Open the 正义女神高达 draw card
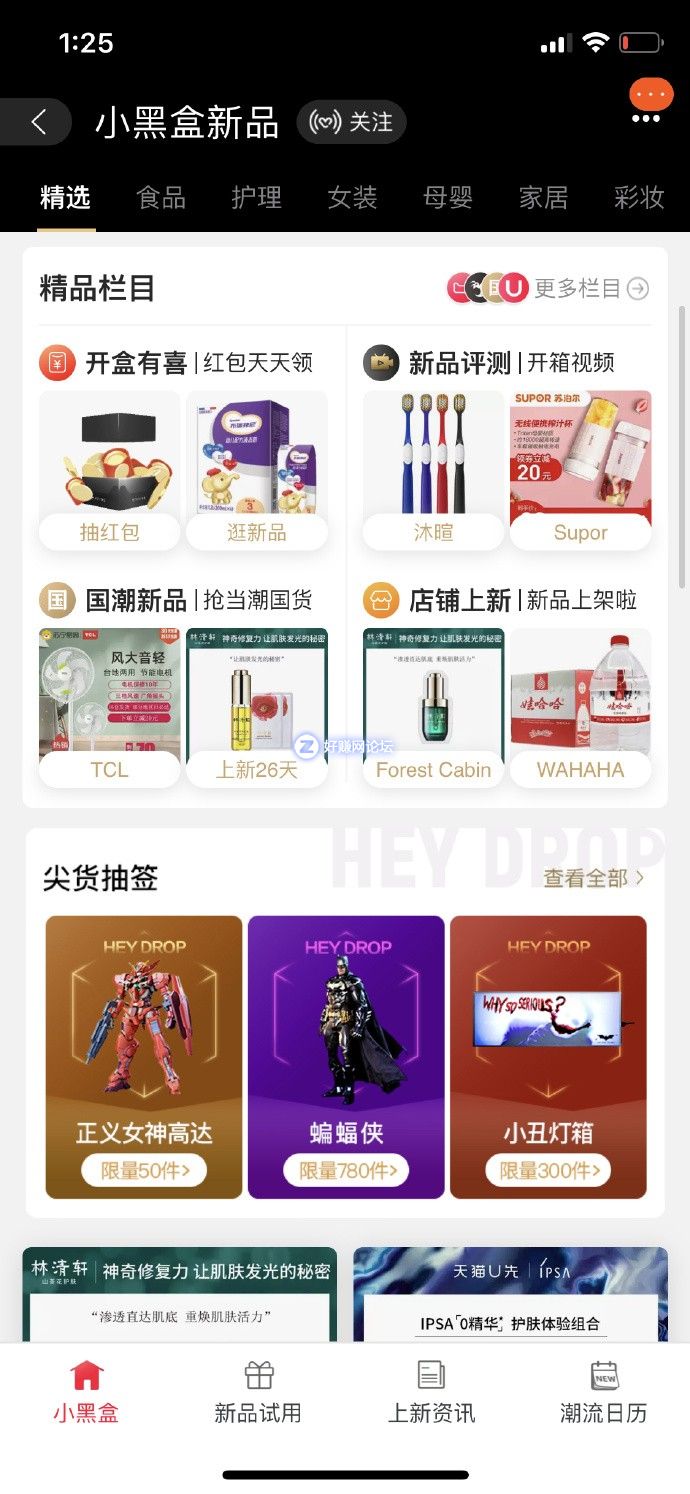690x1494 pixels. tap(144, 1056)
